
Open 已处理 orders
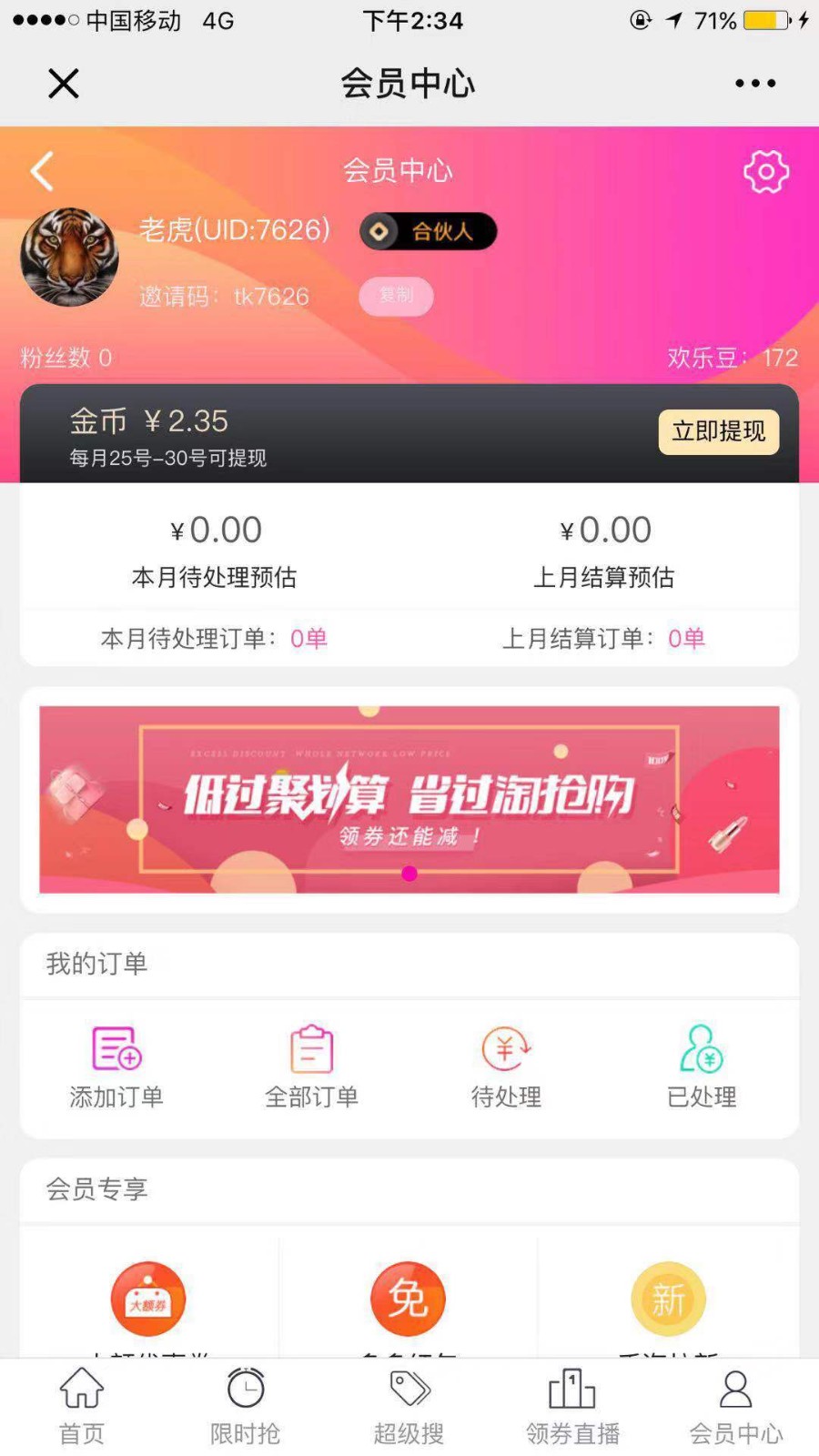tap(702, 1067)
